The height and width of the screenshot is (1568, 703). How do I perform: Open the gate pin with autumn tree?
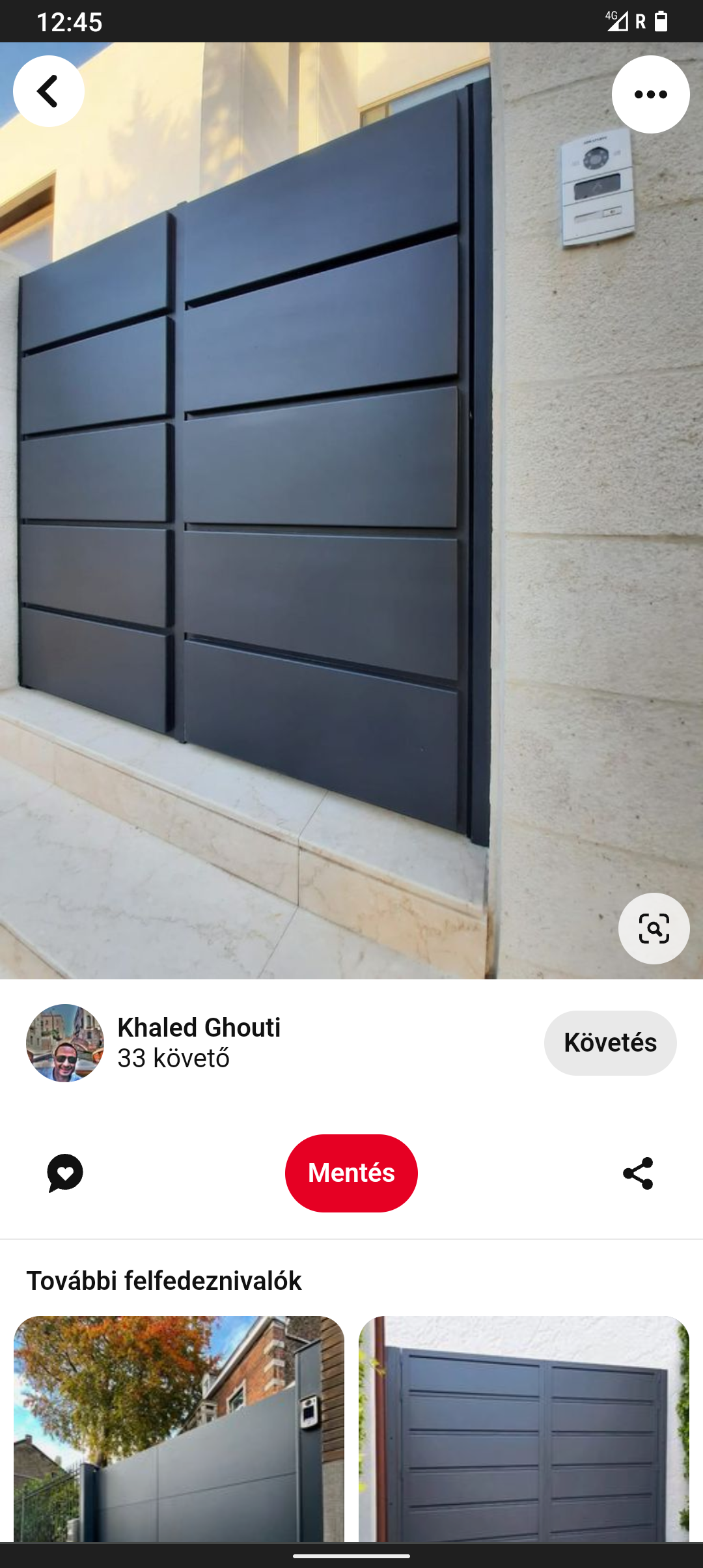[179, 1429]
